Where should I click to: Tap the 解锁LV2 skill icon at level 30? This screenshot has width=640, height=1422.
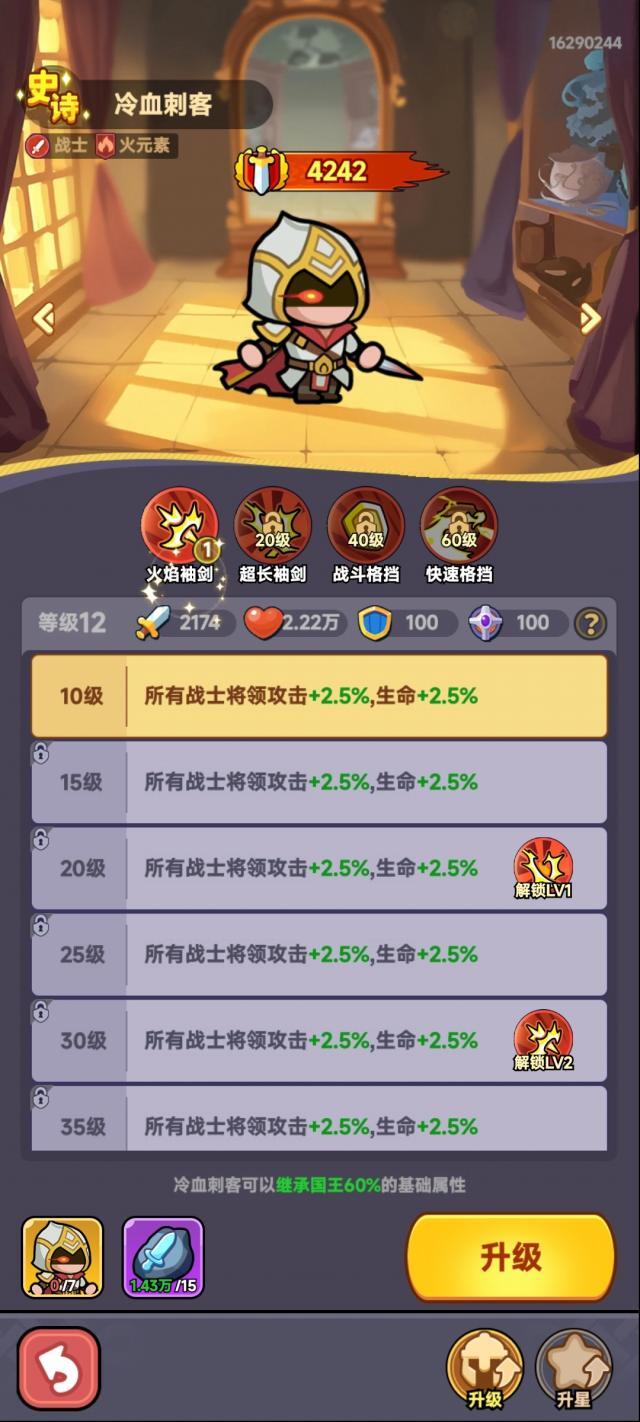pyautogui.click(x=543, y=1040)
